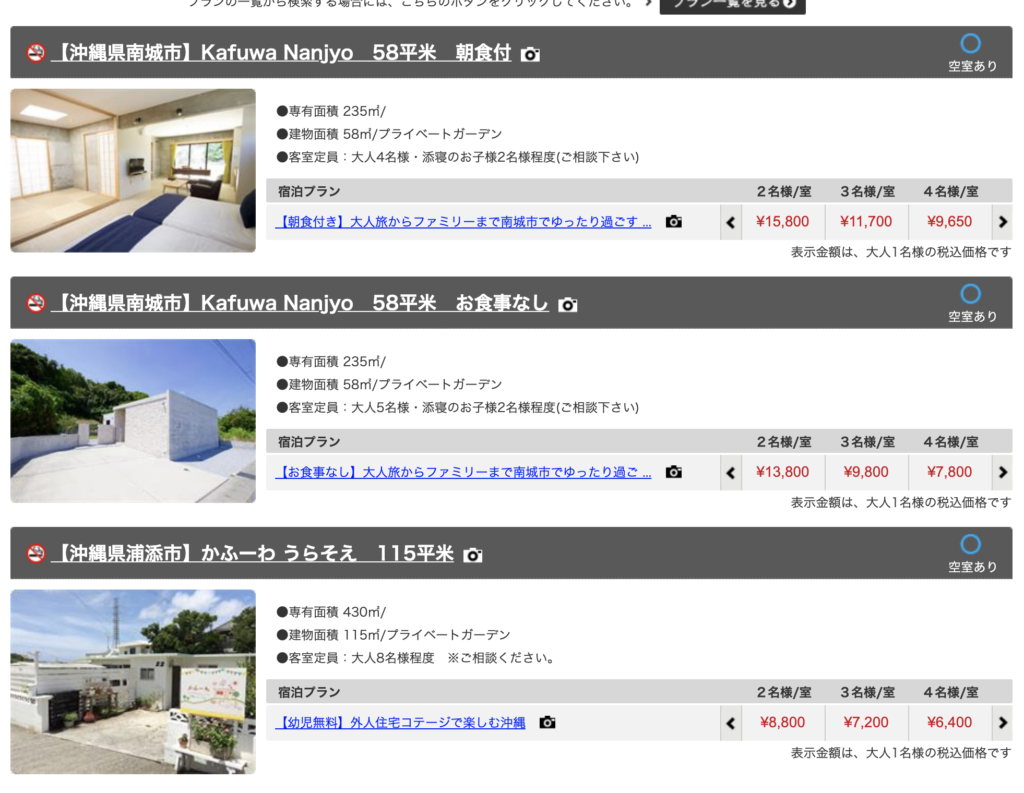Select the ¥15,800 two-person price
1024x793 pixels.
coord(782,222)
